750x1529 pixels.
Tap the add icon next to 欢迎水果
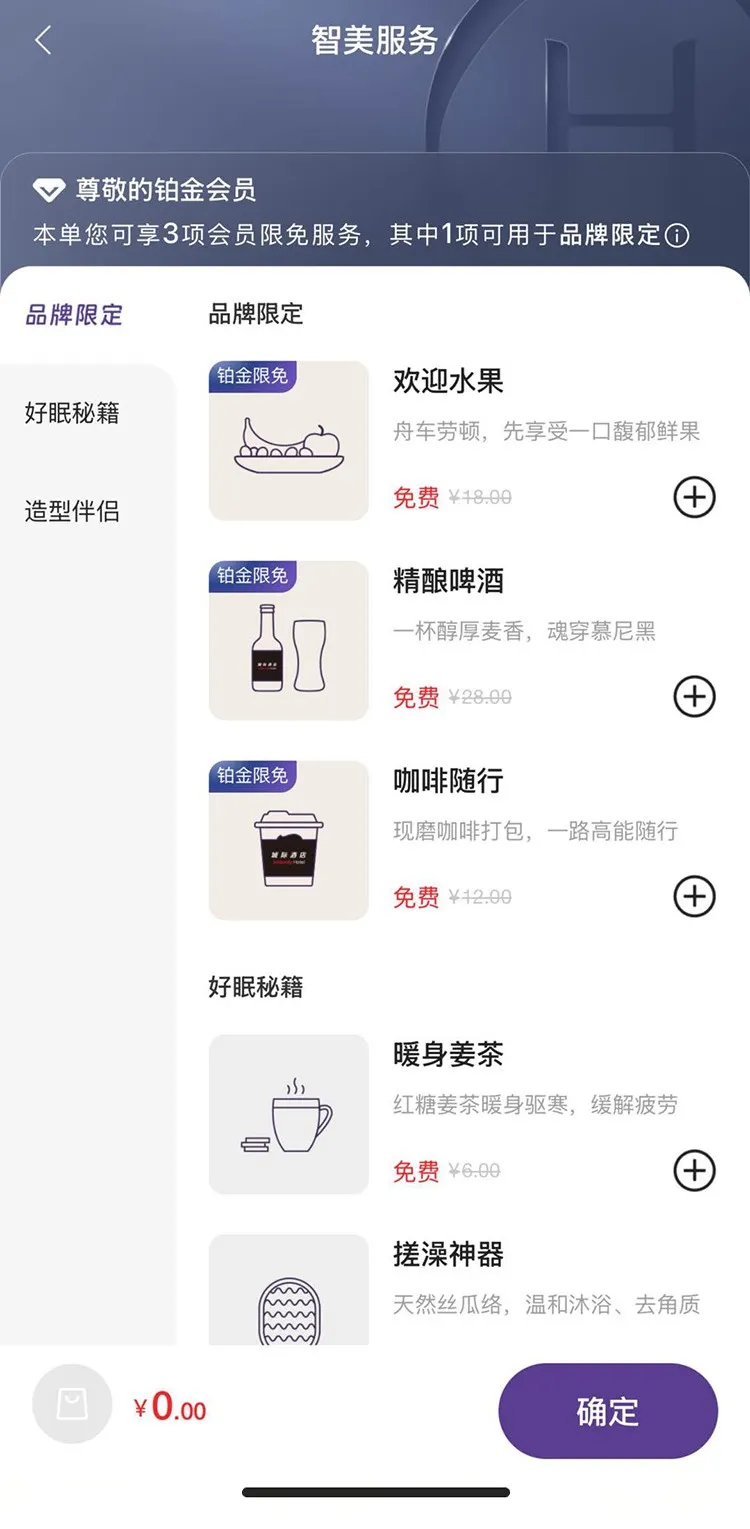[x=694, y=497]
